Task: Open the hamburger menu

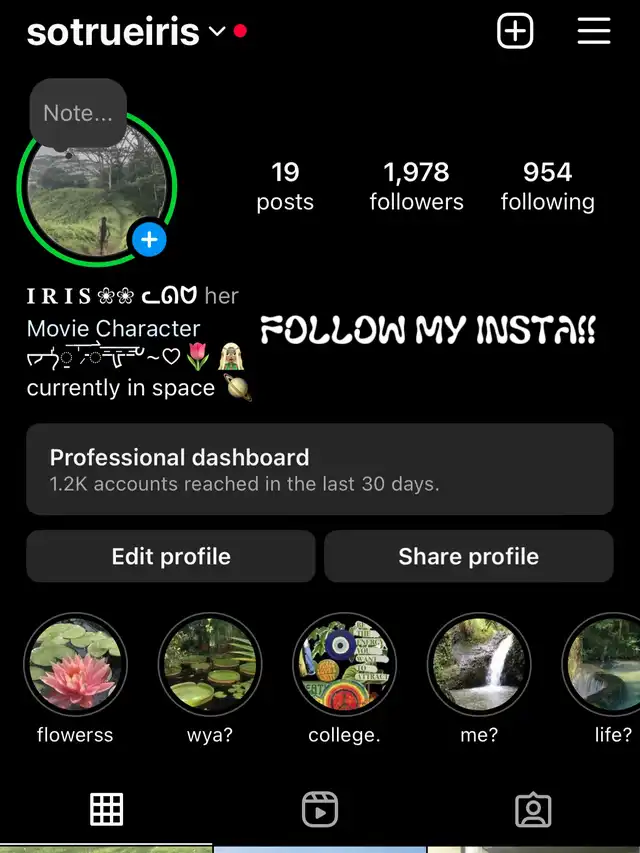Action: [x=594, y=31]
